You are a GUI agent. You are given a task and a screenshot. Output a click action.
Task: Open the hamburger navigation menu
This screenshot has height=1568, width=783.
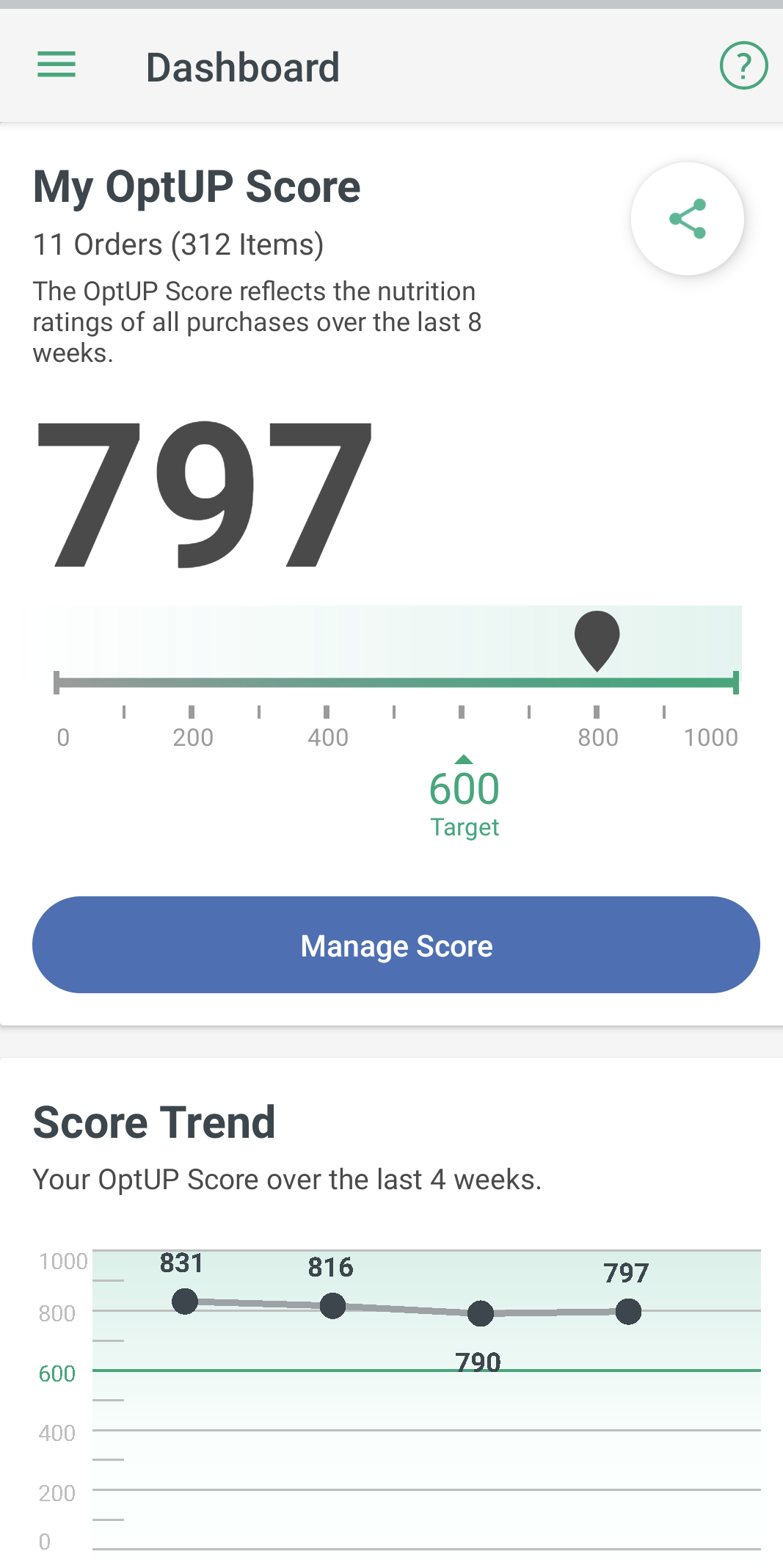click(x=57, y=65)
